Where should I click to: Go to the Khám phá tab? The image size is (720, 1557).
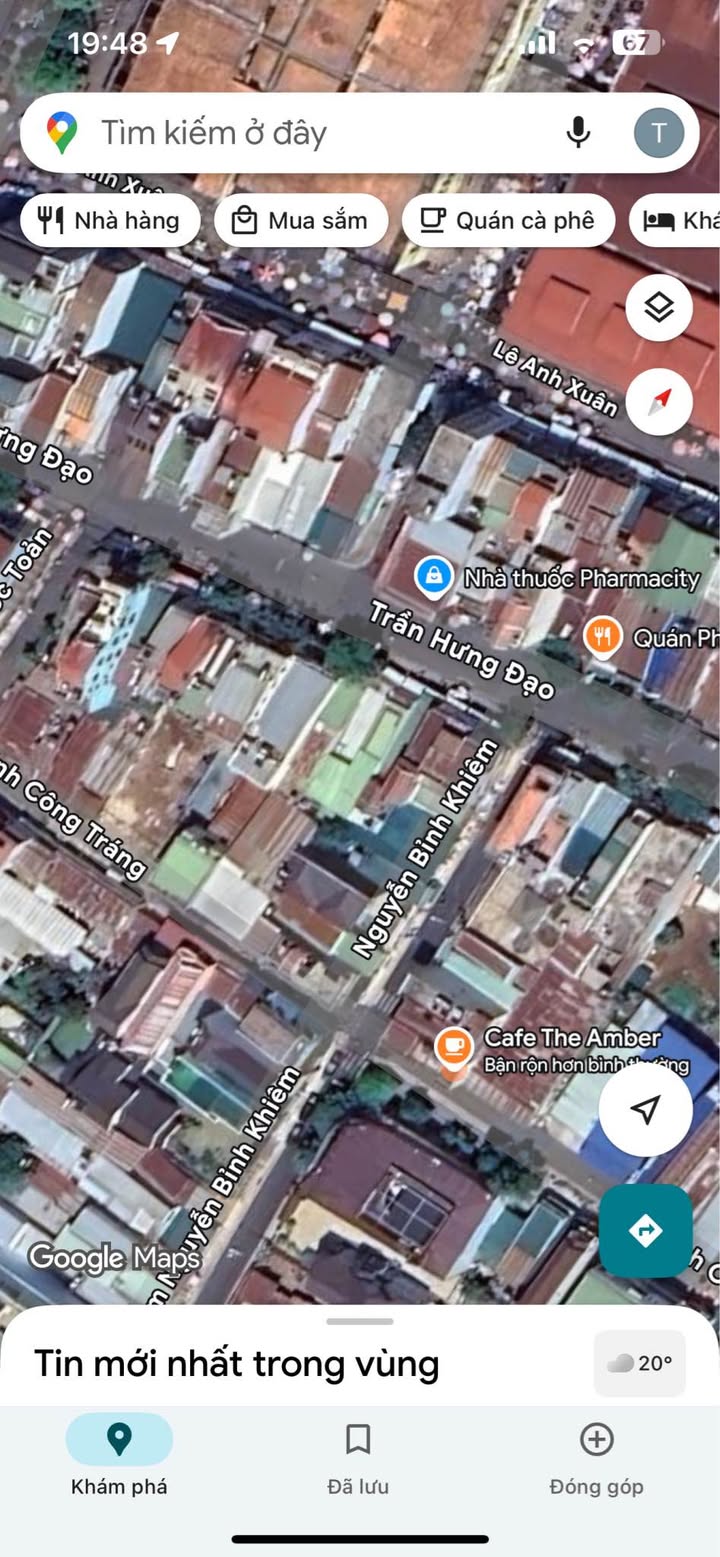119,1459
